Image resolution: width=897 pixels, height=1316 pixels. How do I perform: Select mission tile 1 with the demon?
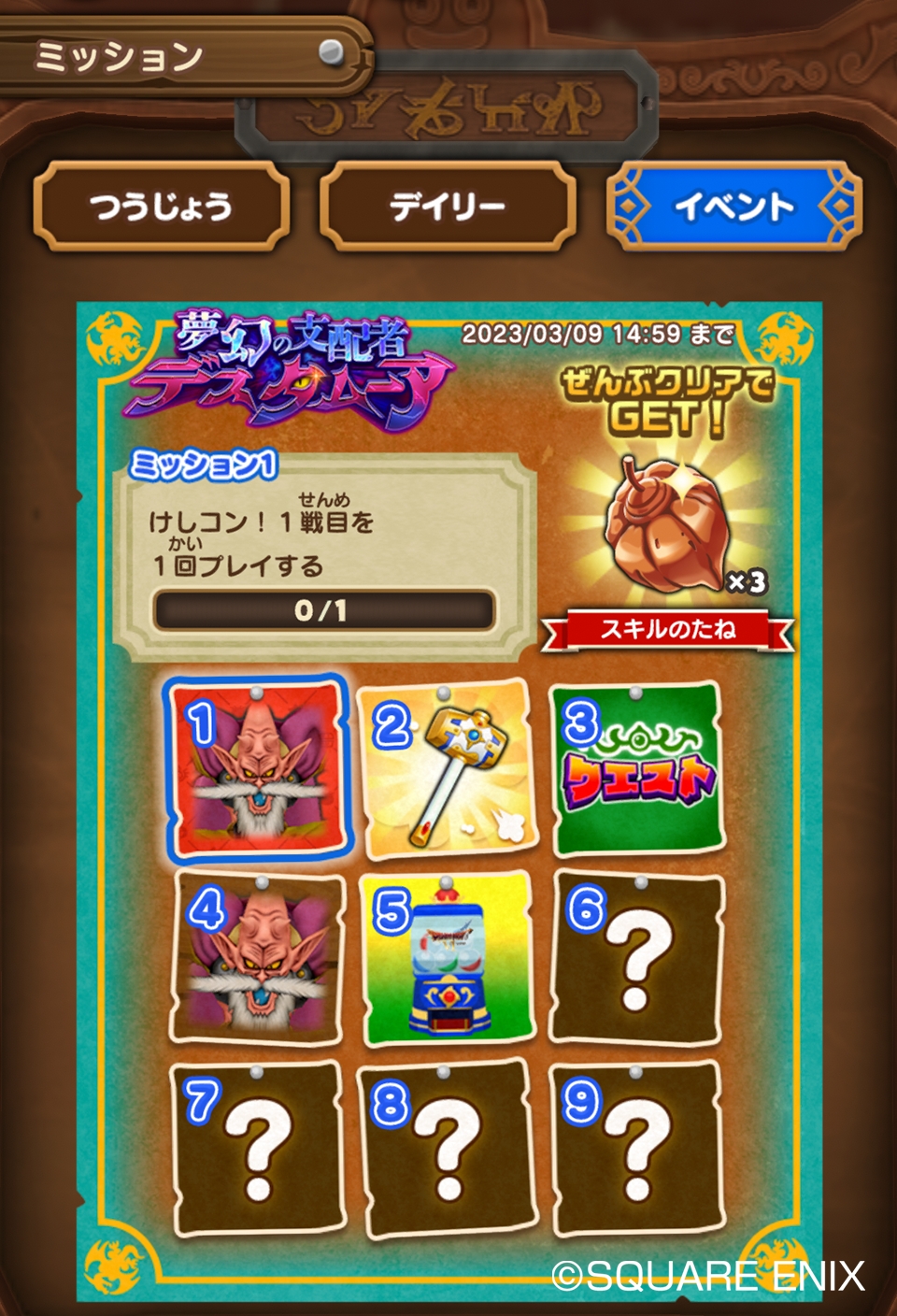click(x=257, y=768)
